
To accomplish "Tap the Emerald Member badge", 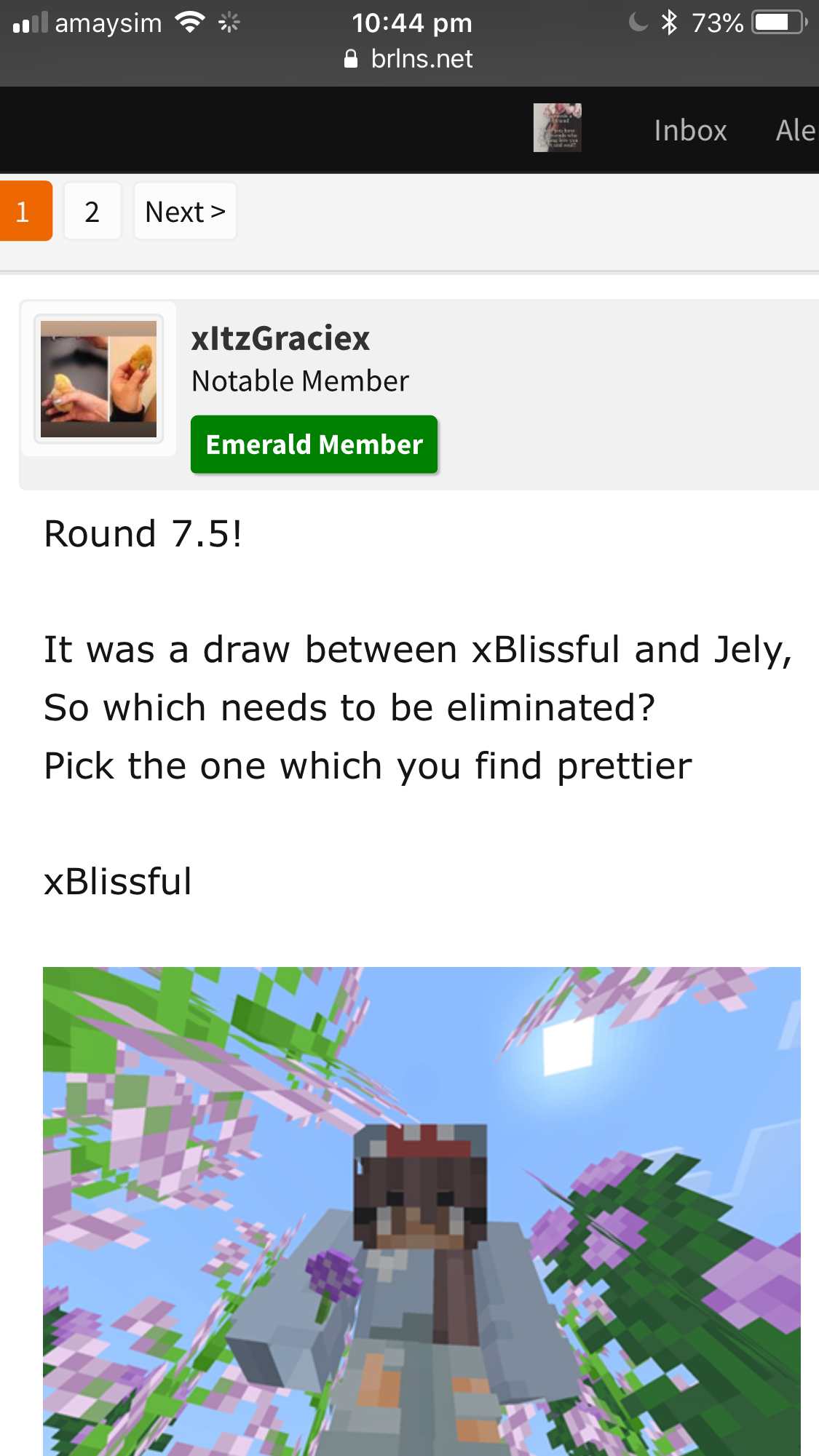I will (314, 445).
